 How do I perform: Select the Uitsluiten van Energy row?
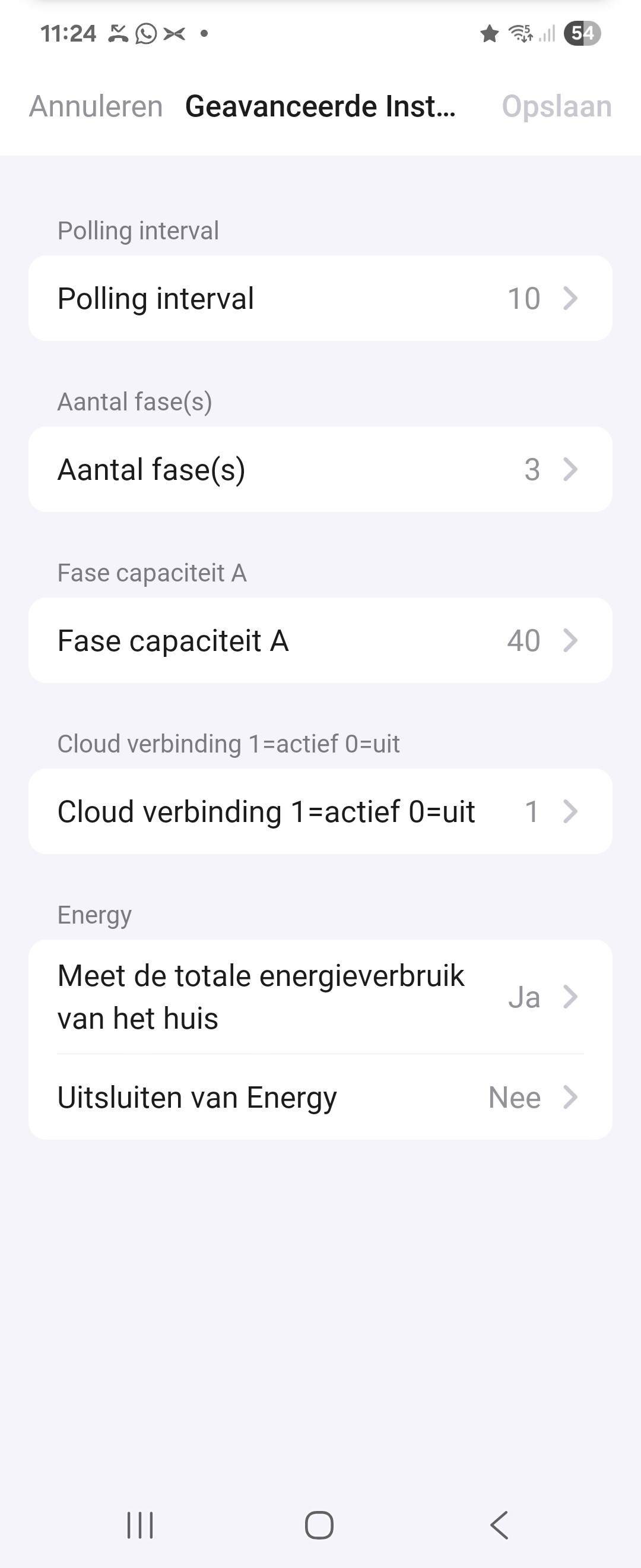[320, 1098]
